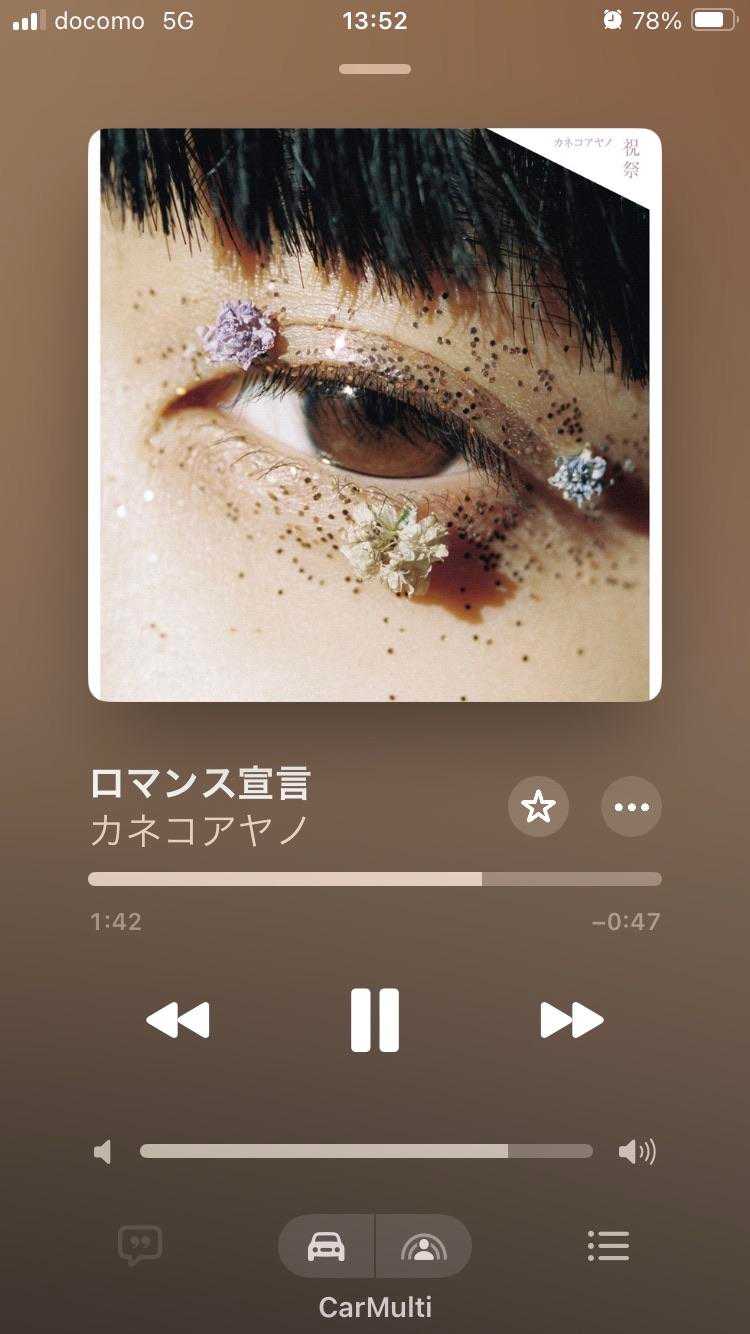This screenshot has width=750, height=1334.
Task: Tap the playback progress bar
Action: [x=375, y=879]
